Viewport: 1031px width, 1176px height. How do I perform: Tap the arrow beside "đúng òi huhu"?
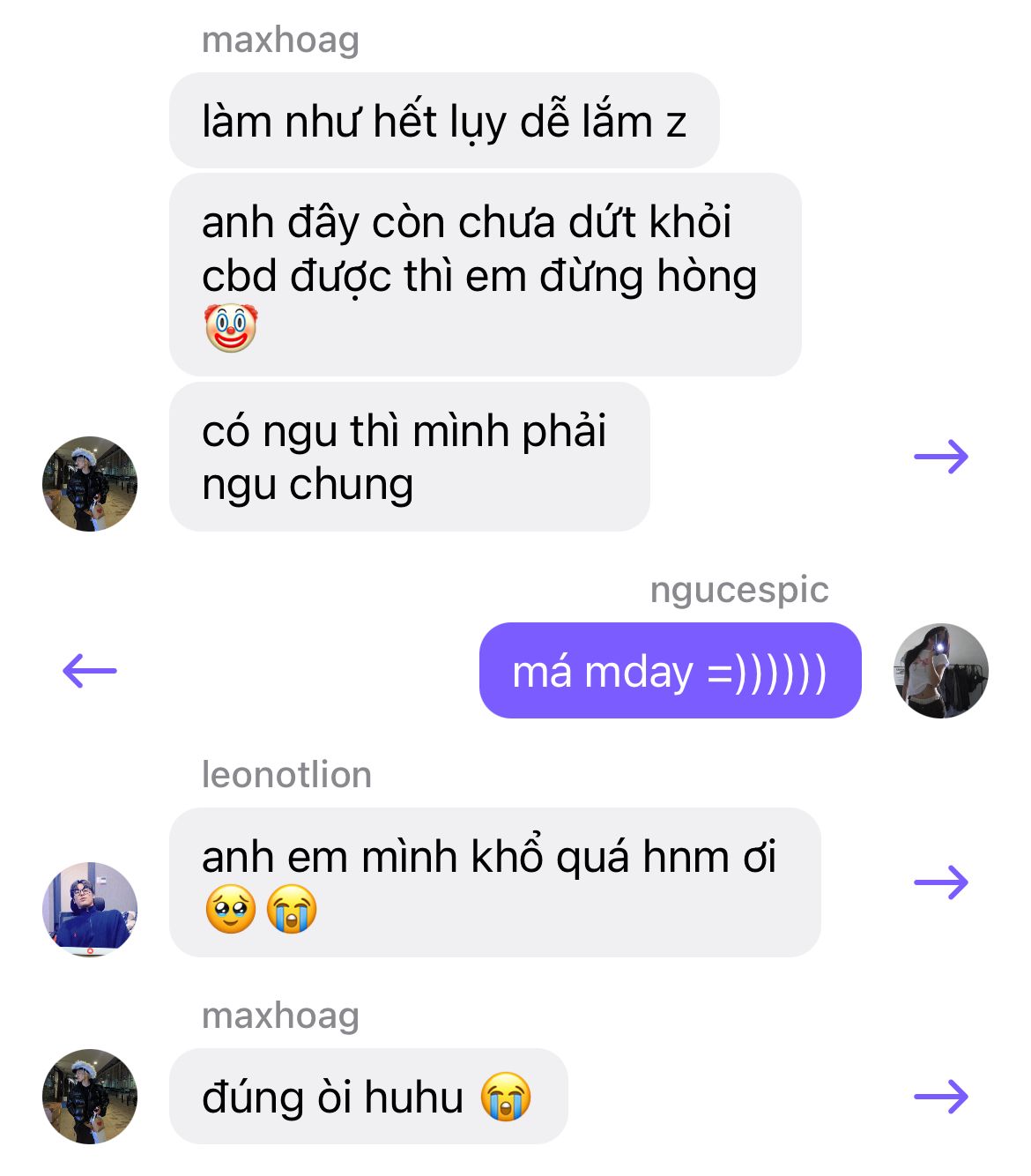coord(941,1097)
